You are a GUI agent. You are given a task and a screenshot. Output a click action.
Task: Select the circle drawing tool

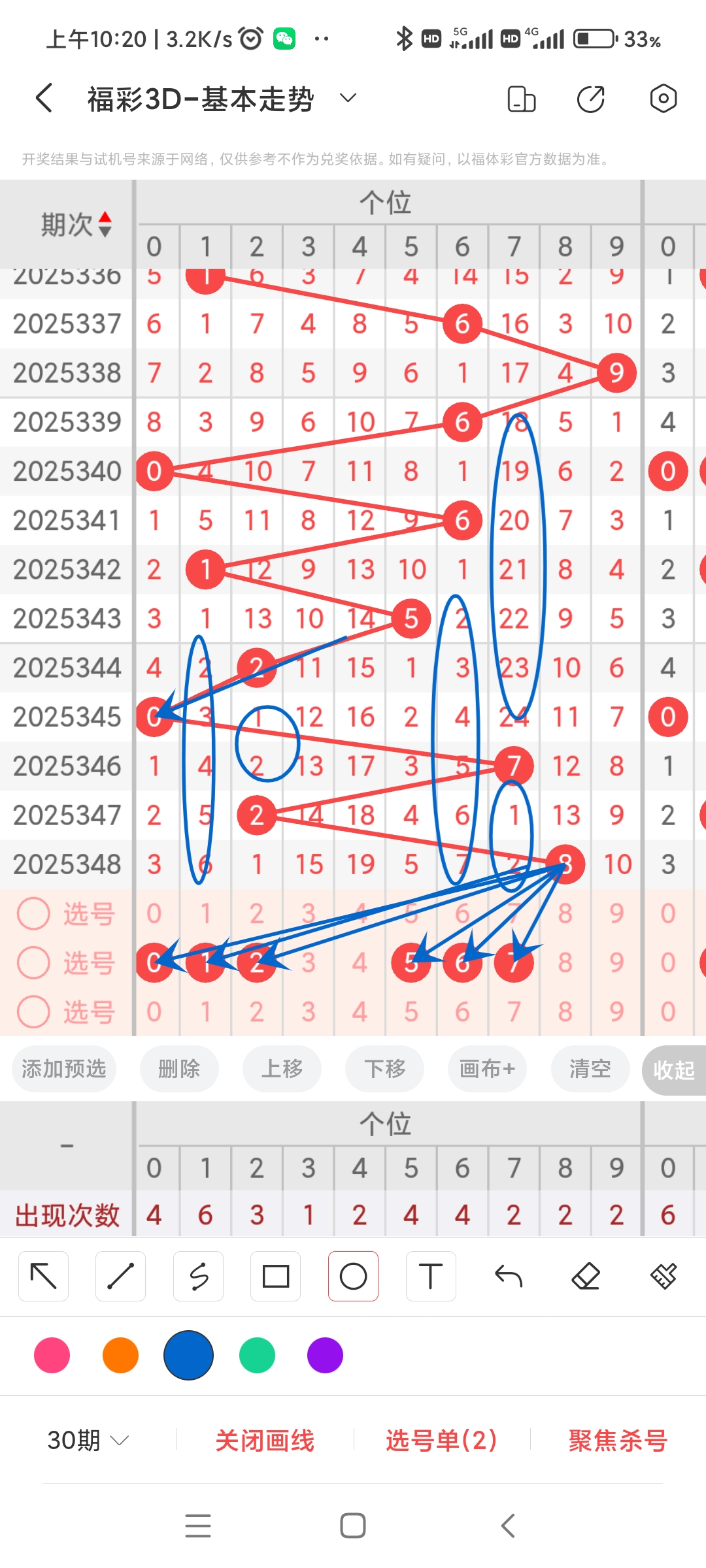(x=353, y=1275)
